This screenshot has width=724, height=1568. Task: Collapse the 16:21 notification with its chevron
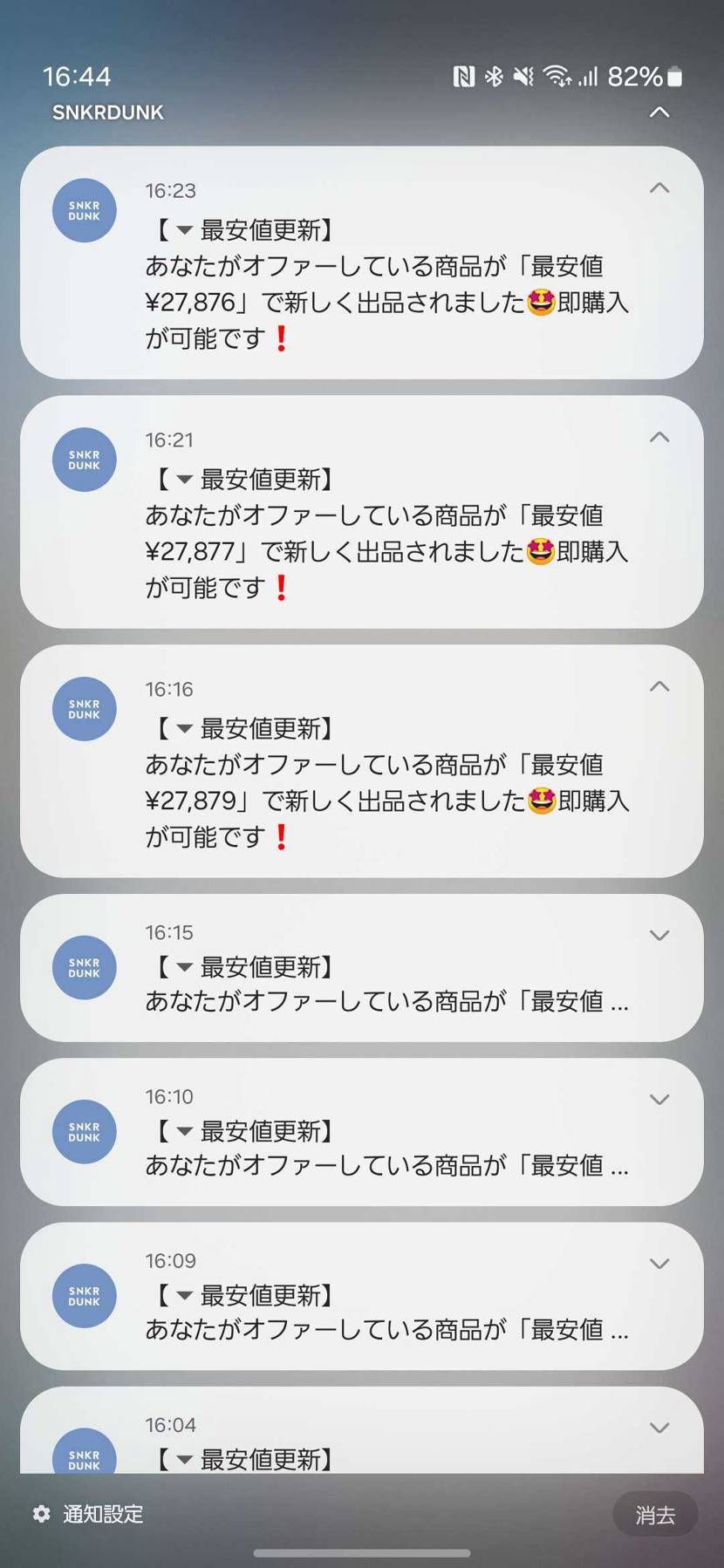(659, 438)
